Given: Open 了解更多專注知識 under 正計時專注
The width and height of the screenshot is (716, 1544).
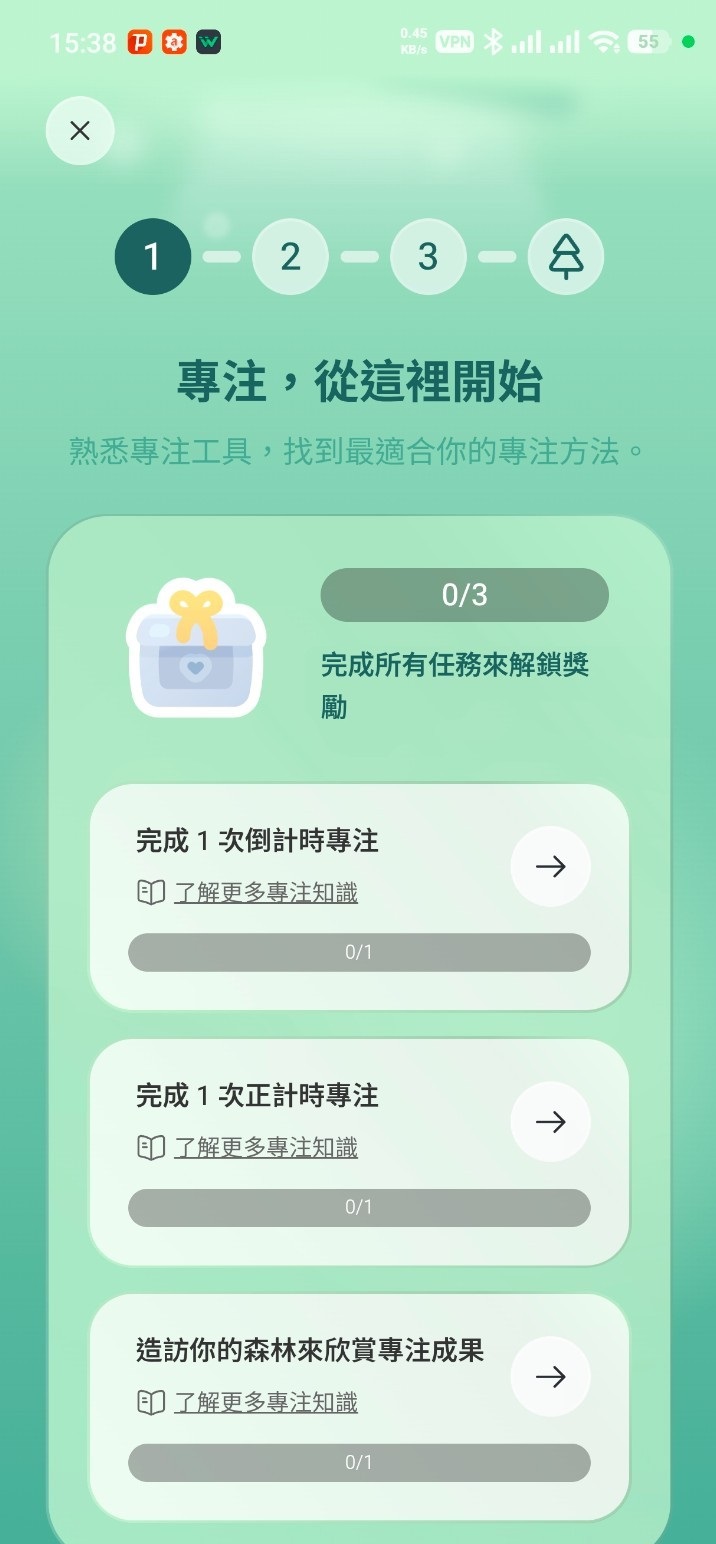Looking at the screenshot, I should (x=266, y=1147).
